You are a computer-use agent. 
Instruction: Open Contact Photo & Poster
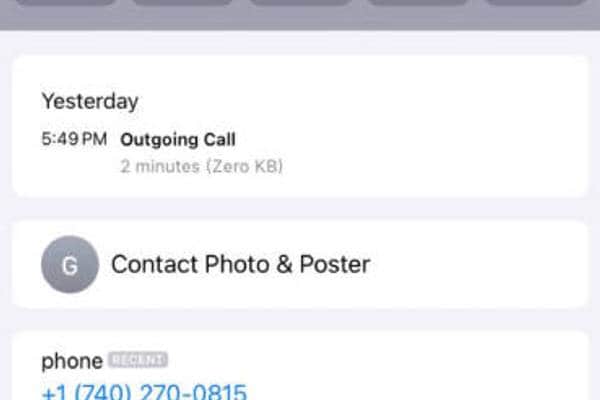[240, 265]
